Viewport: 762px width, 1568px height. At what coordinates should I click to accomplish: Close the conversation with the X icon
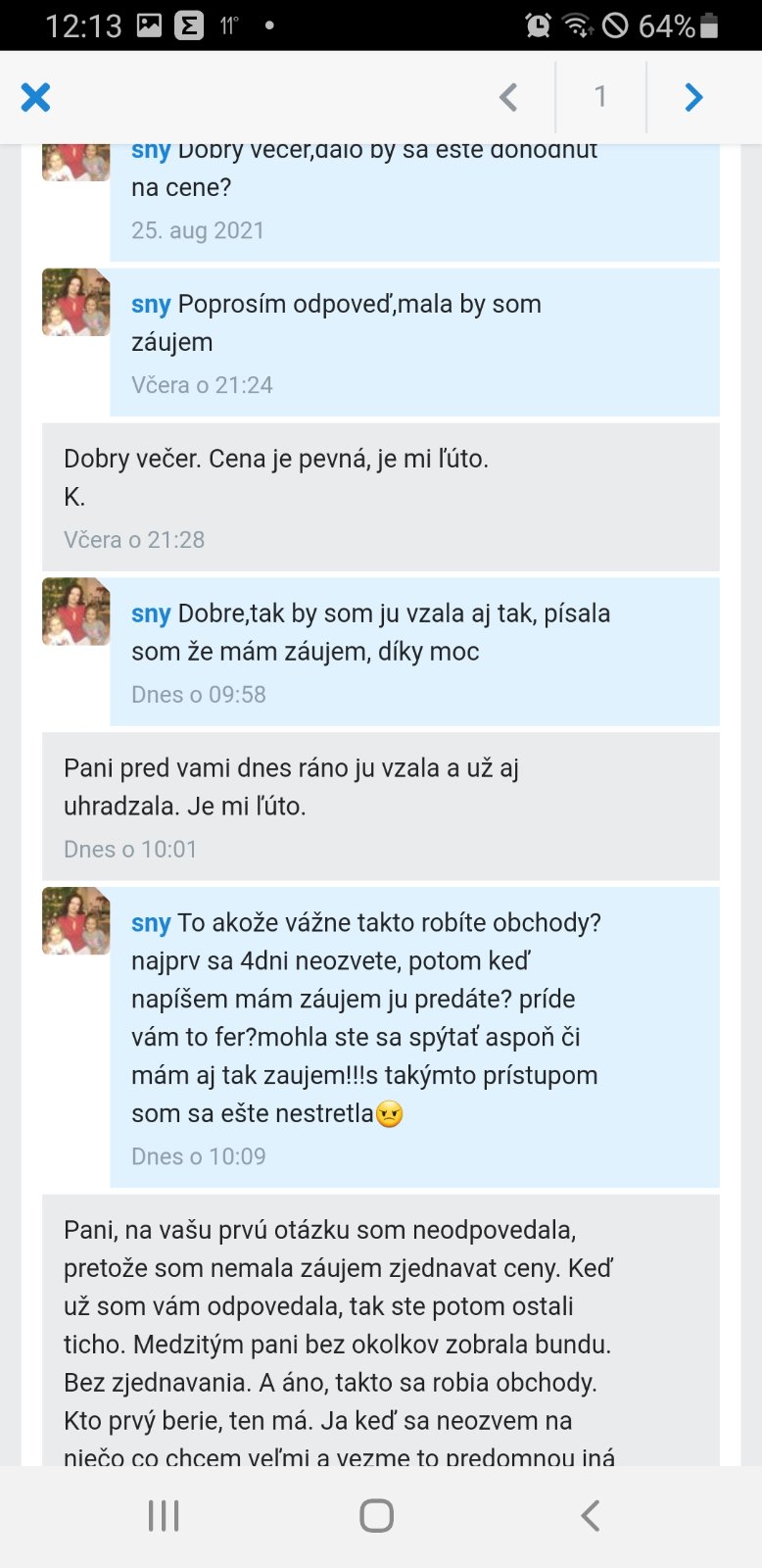[x=35, y=97]
